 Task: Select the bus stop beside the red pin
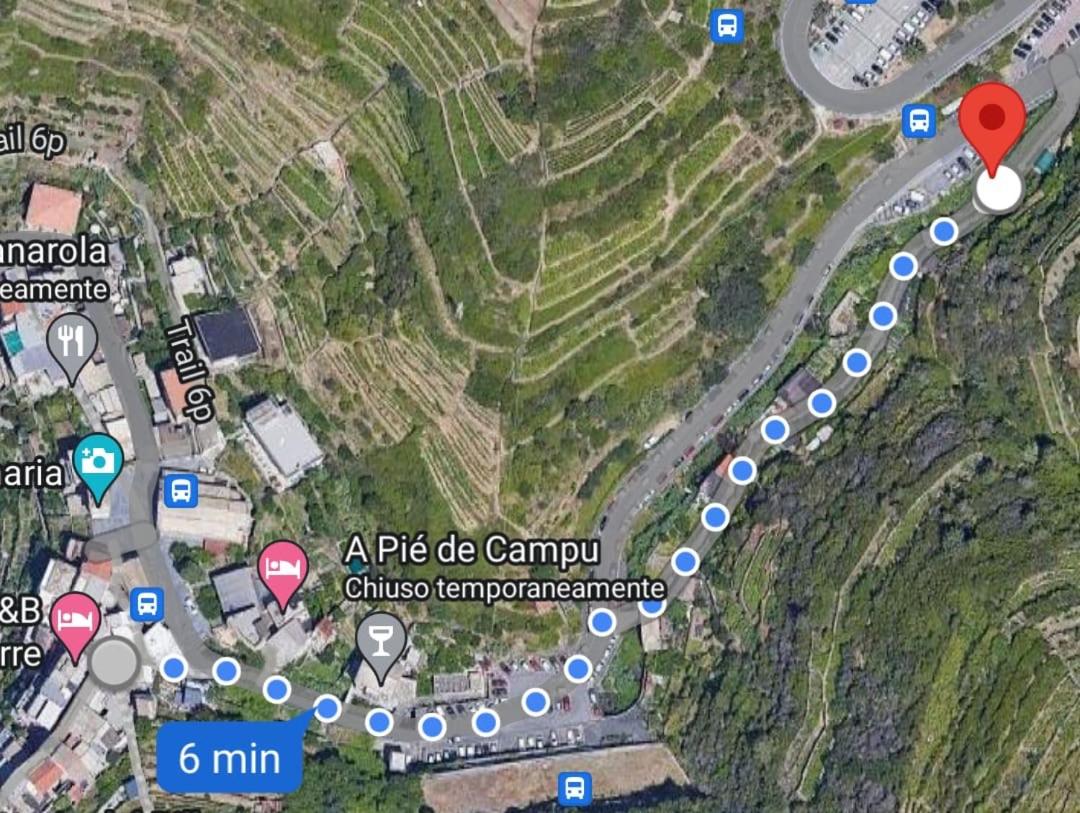pyautogui.click(x=917, y=121)
